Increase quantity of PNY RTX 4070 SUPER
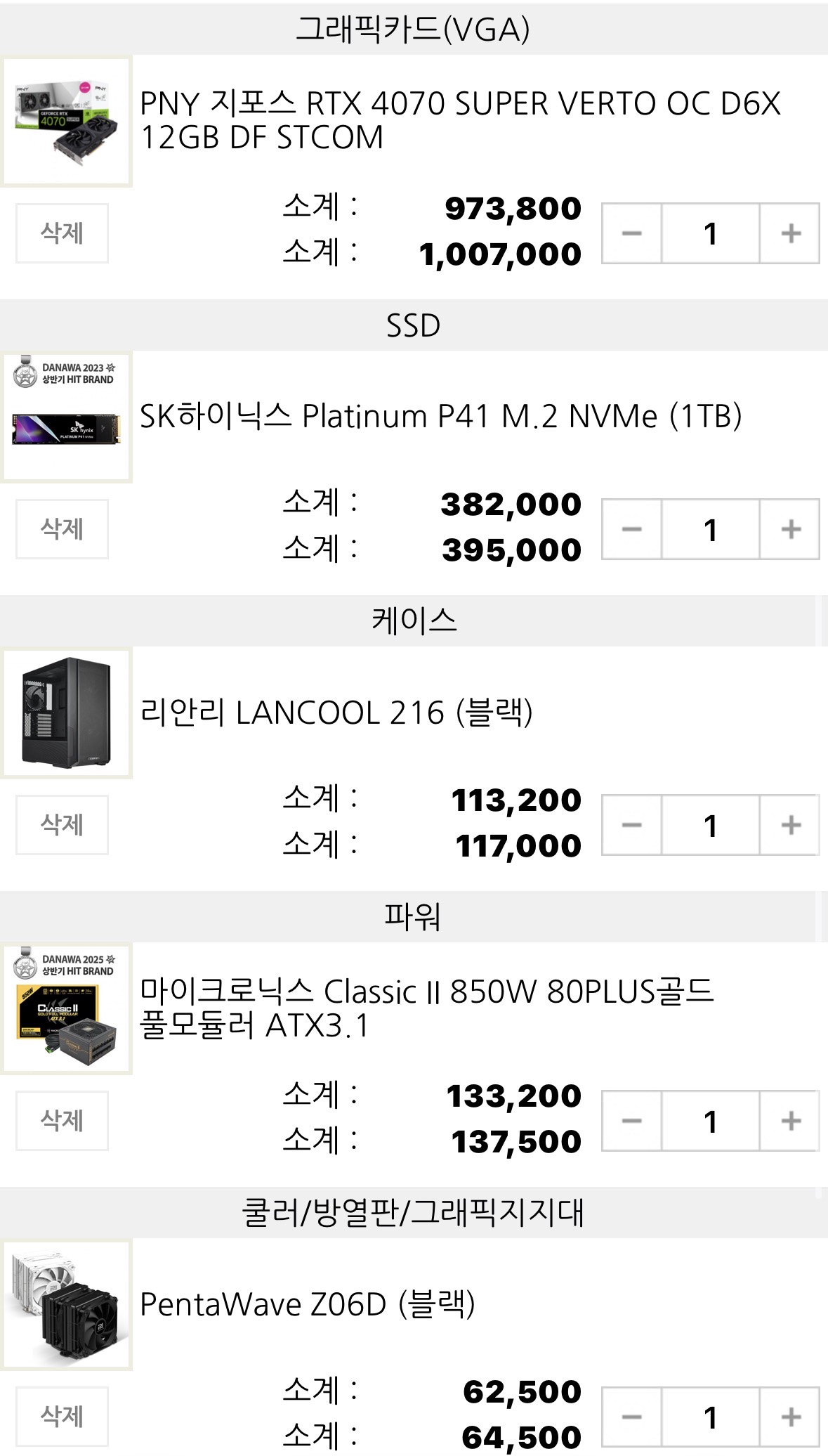The height and width of the screenshot is (1456, 828). coord(790,233)
